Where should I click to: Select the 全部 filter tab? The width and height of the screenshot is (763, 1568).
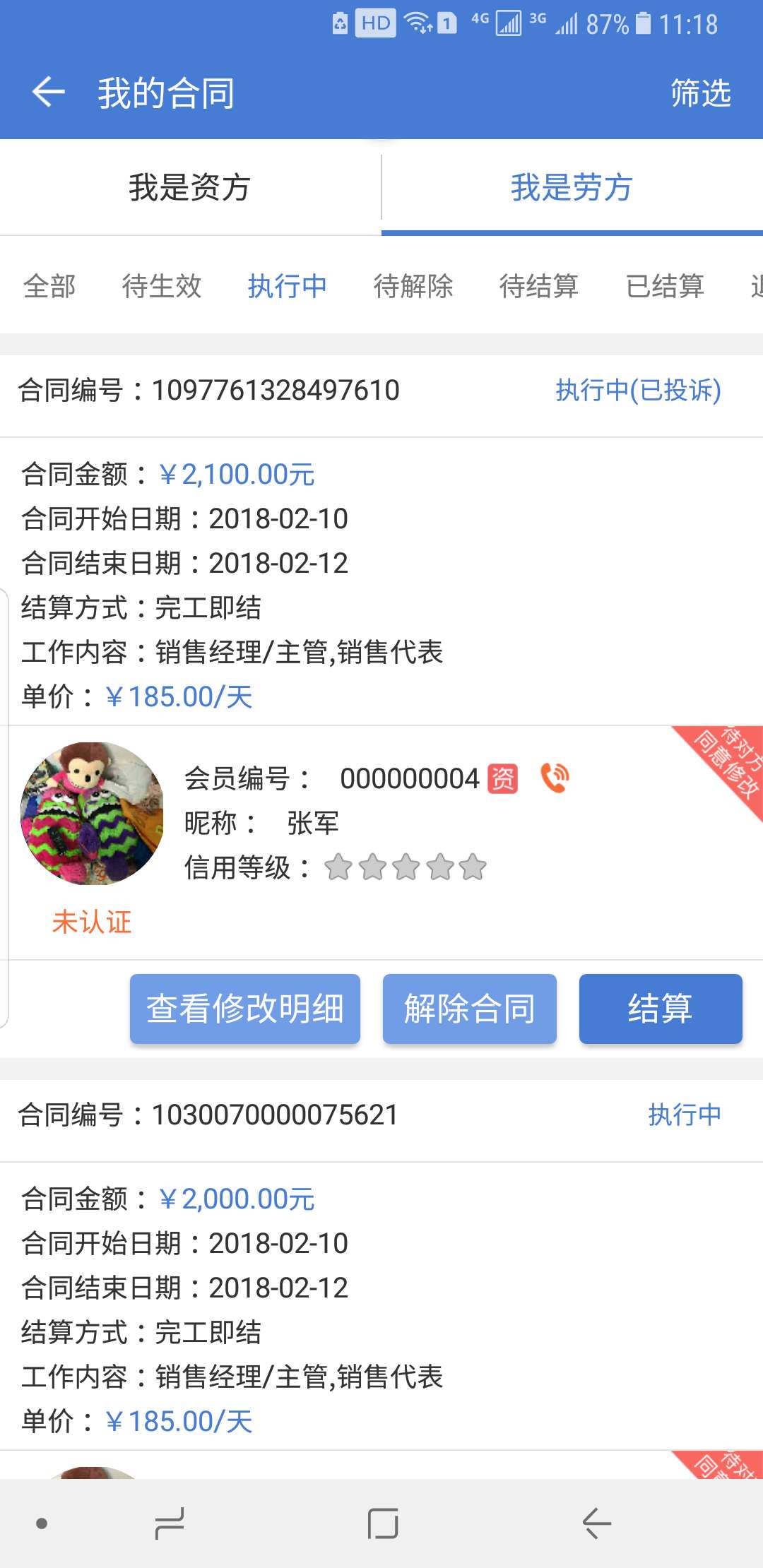click(x=49, y=286)
